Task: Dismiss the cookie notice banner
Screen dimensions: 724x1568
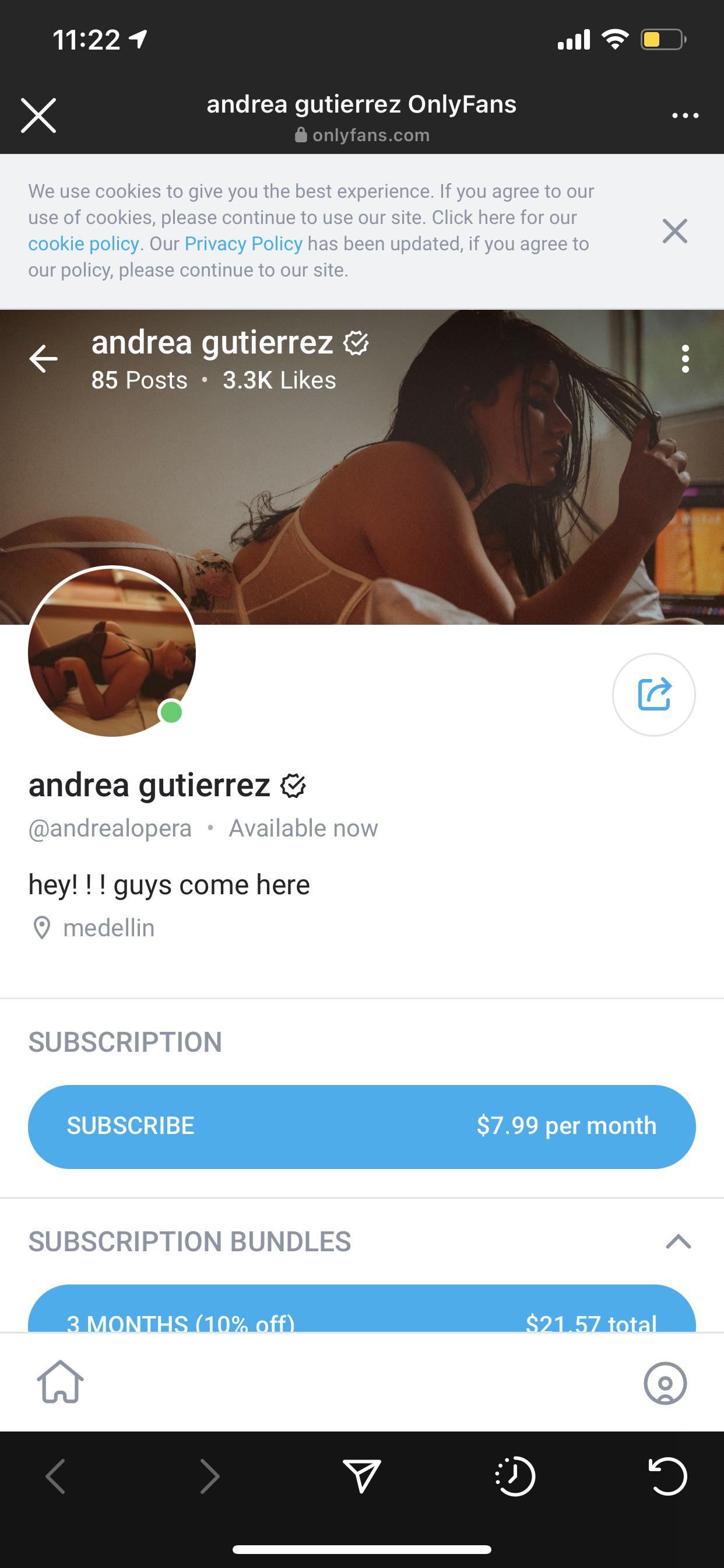Action: (x=674, y=232)
